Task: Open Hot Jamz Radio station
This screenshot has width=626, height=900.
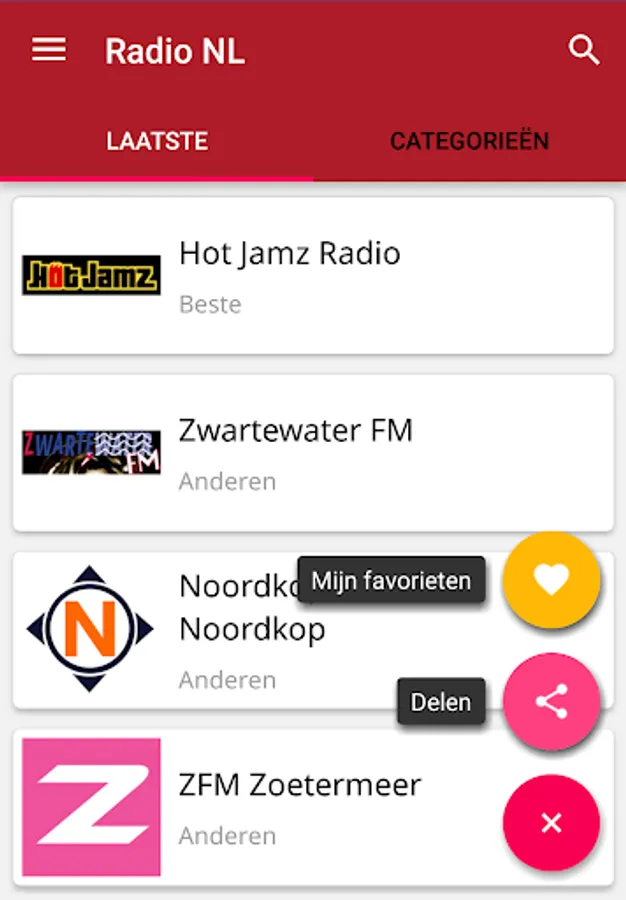Action: tap(312, 275)
